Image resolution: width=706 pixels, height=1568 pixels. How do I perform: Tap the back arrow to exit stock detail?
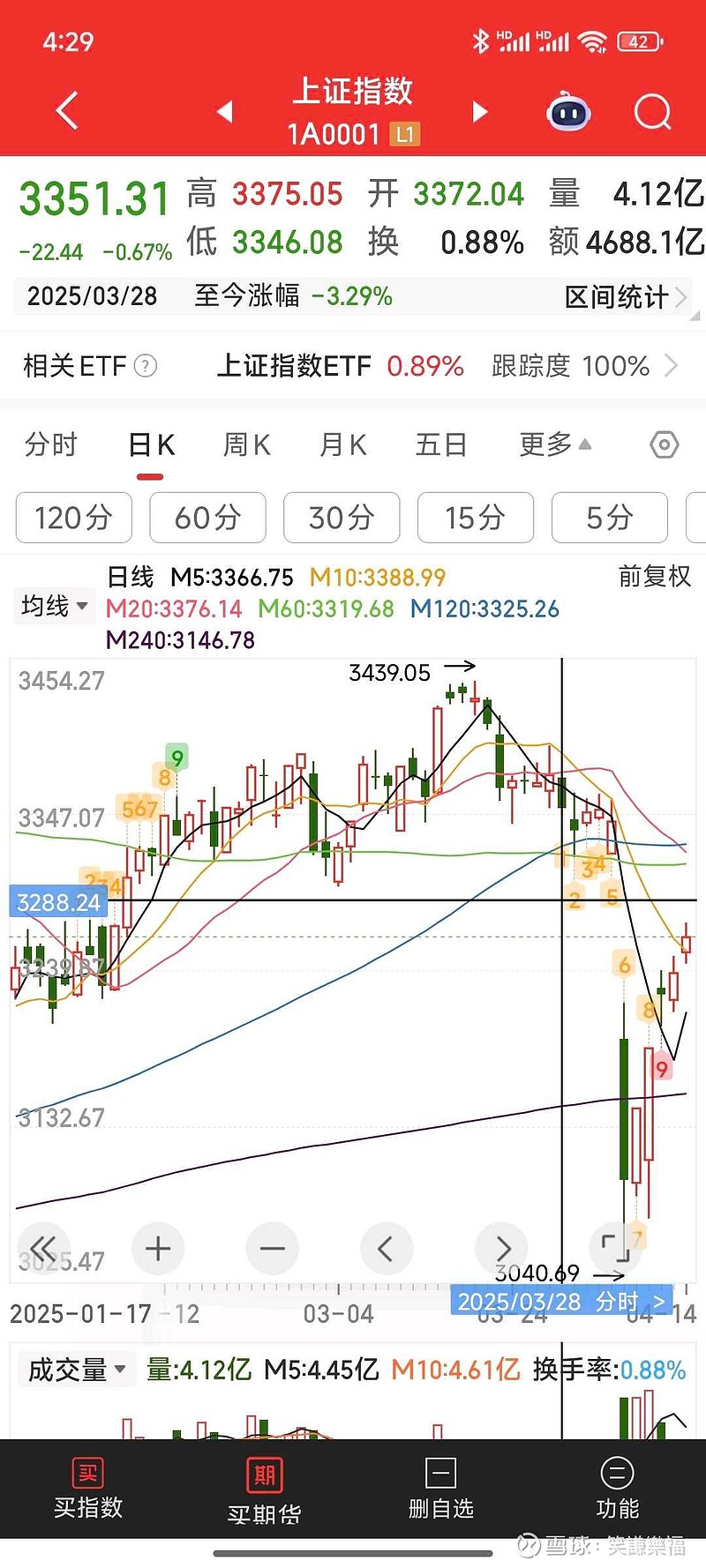[x=66, y=109]
